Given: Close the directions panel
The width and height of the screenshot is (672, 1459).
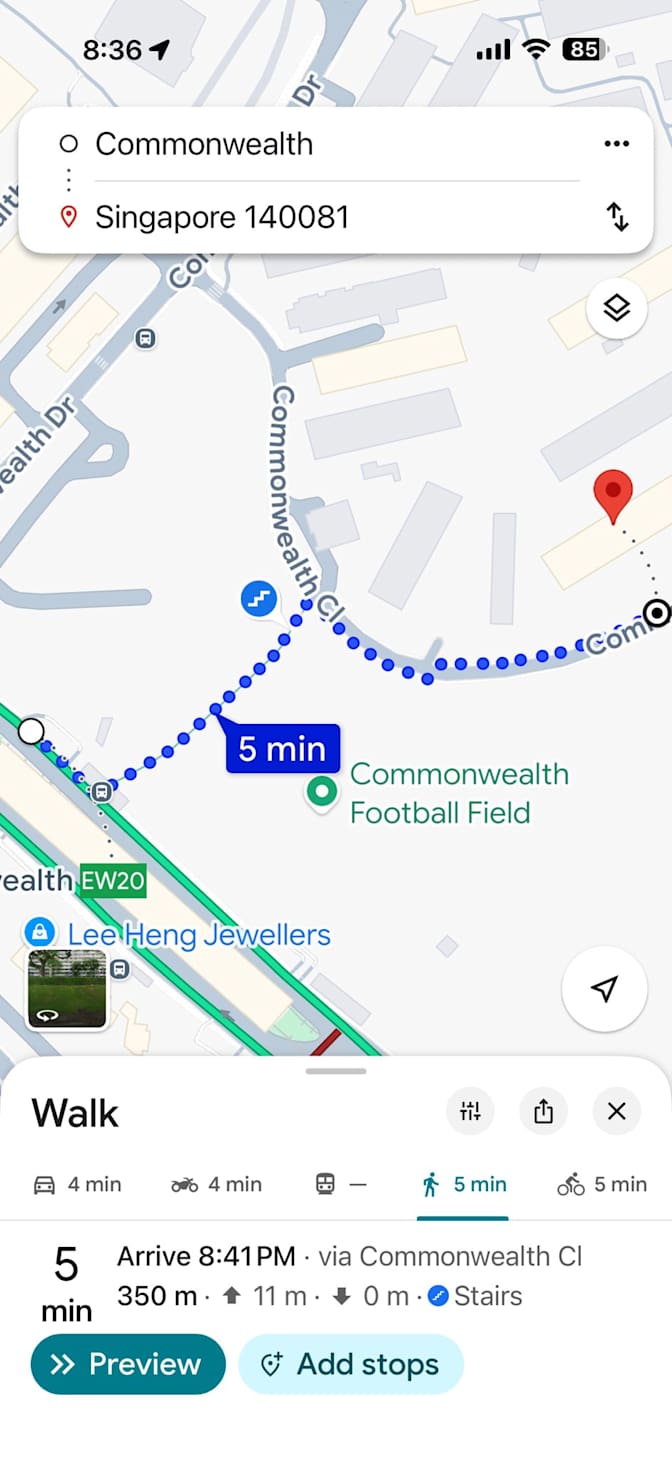Looking at the screenshot, I should [x=617, y=1111].
